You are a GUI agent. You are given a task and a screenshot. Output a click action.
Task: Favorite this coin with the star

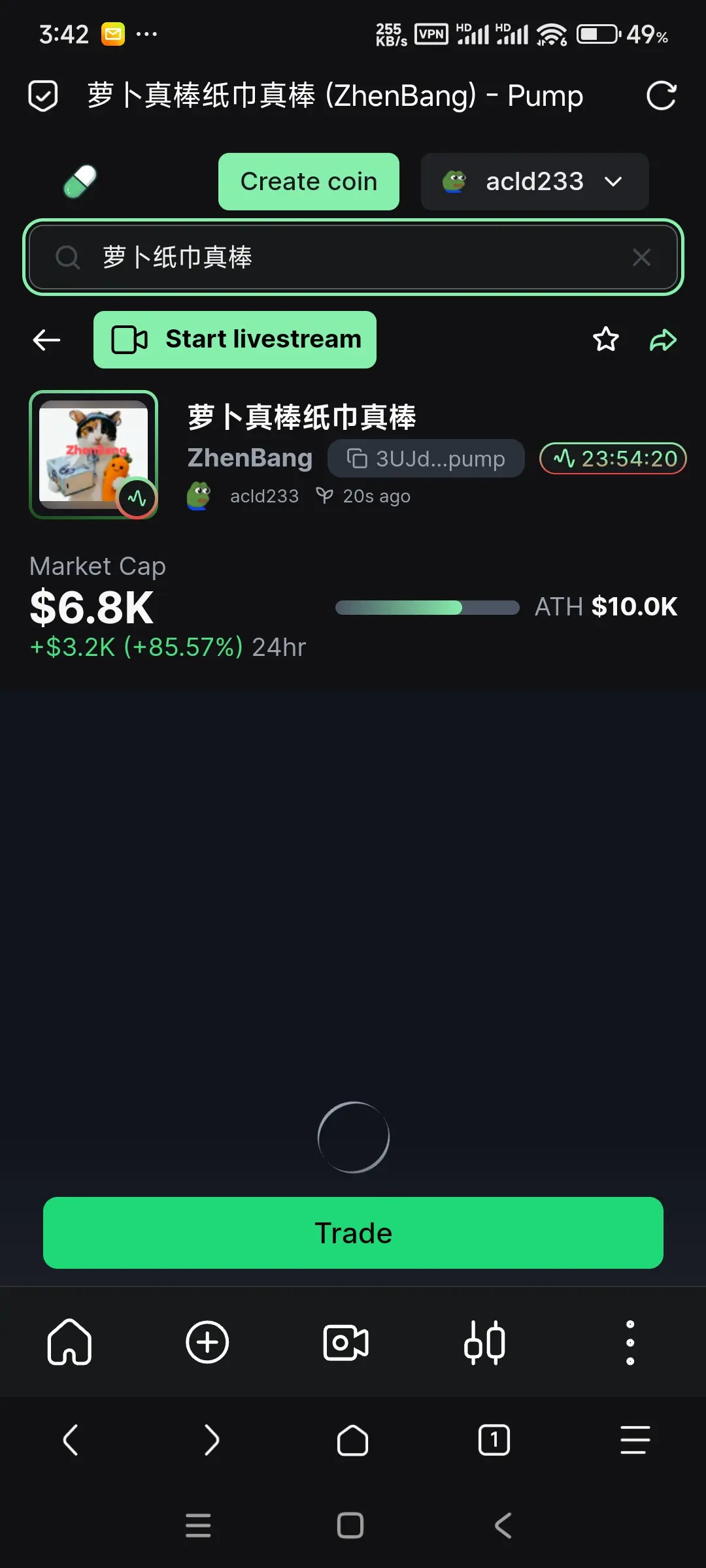tap(605, 340)
